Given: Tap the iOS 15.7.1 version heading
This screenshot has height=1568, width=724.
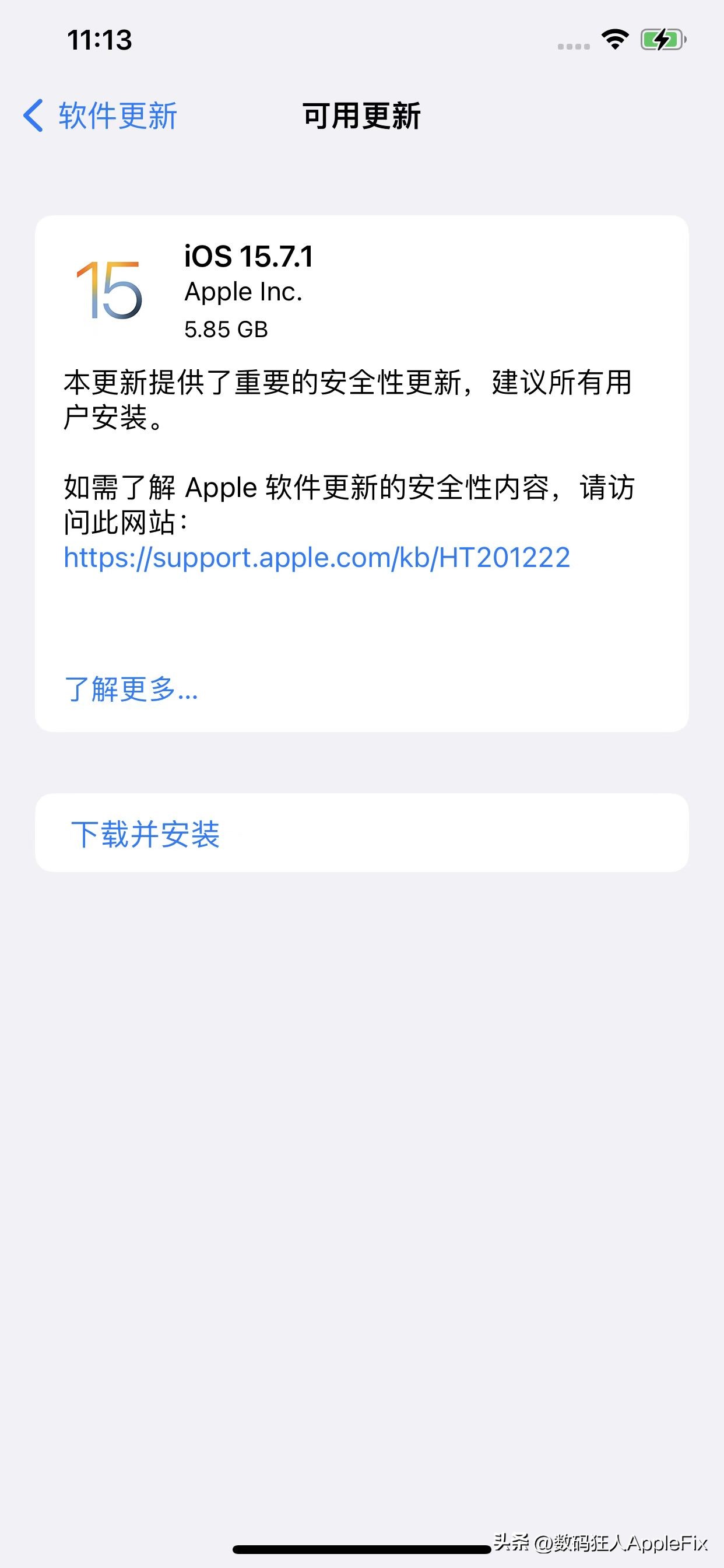Looking at the screenshot, I should [249, 257].
